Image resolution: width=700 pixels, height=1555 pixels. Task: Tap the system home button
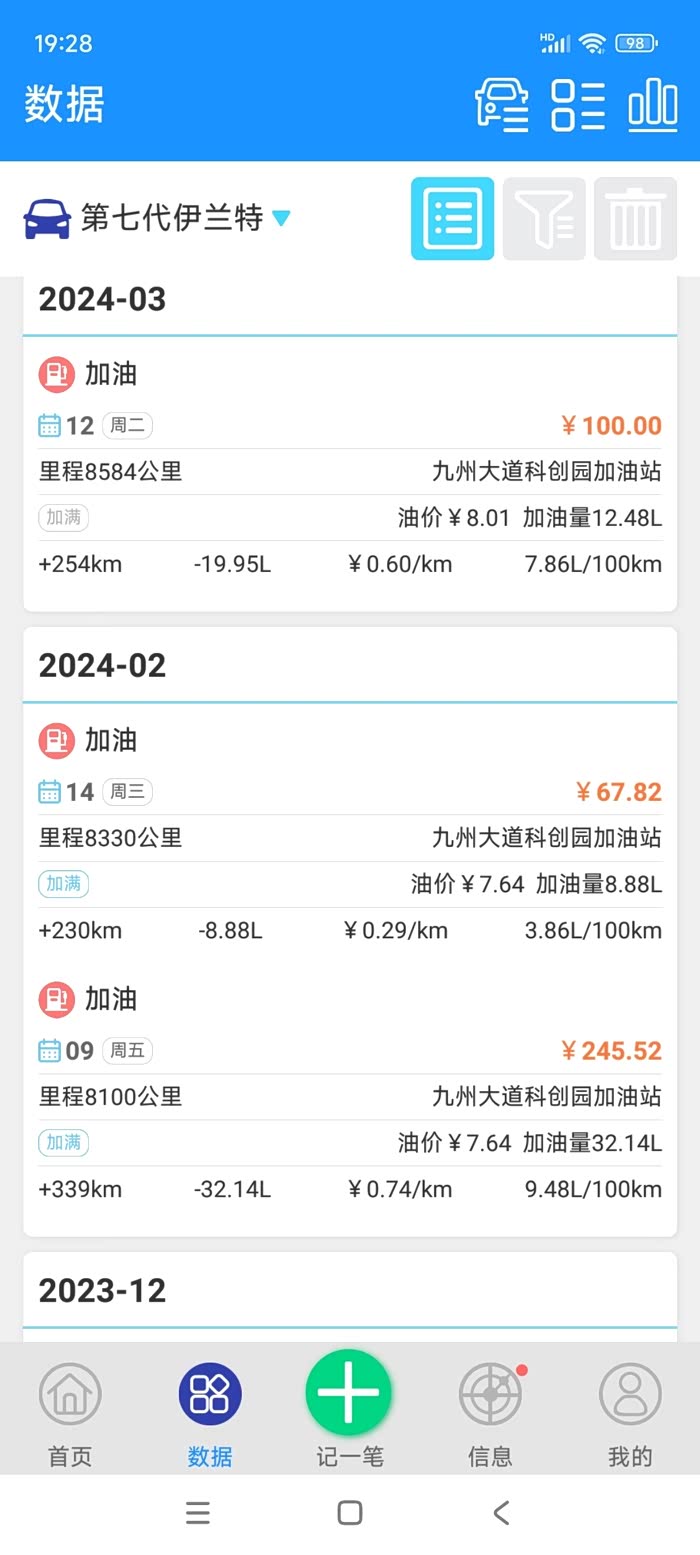click(350, 1513)
